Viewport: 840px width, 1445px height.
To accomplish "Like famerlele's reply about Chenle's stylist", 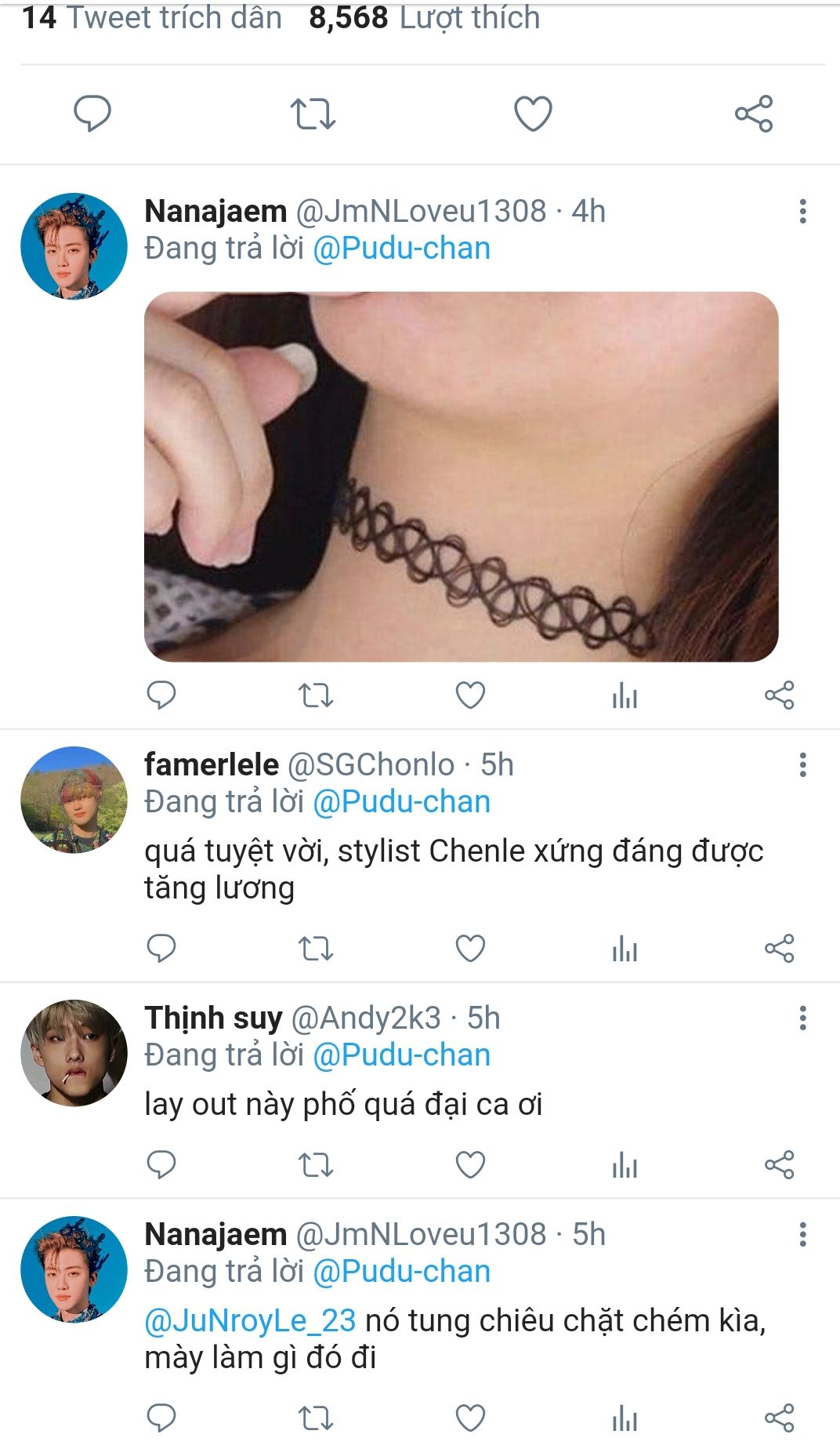I will [470, 948].
